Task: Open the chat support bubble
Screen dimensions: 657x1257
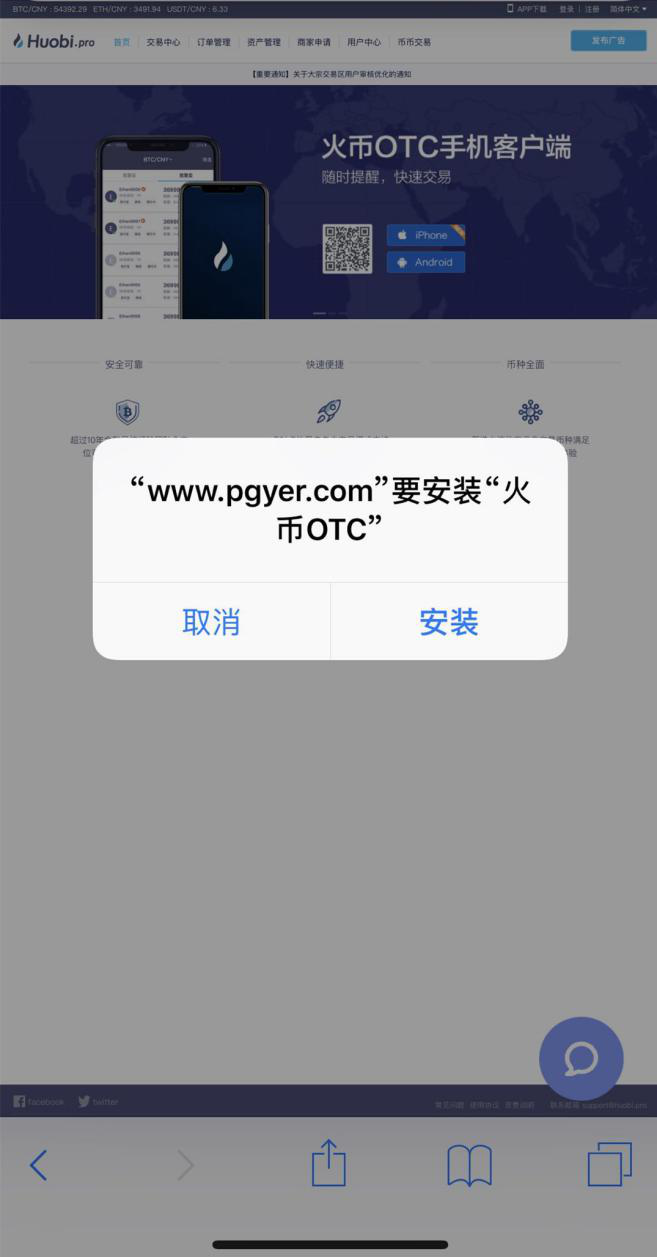Action: [x=581, y=1059]
